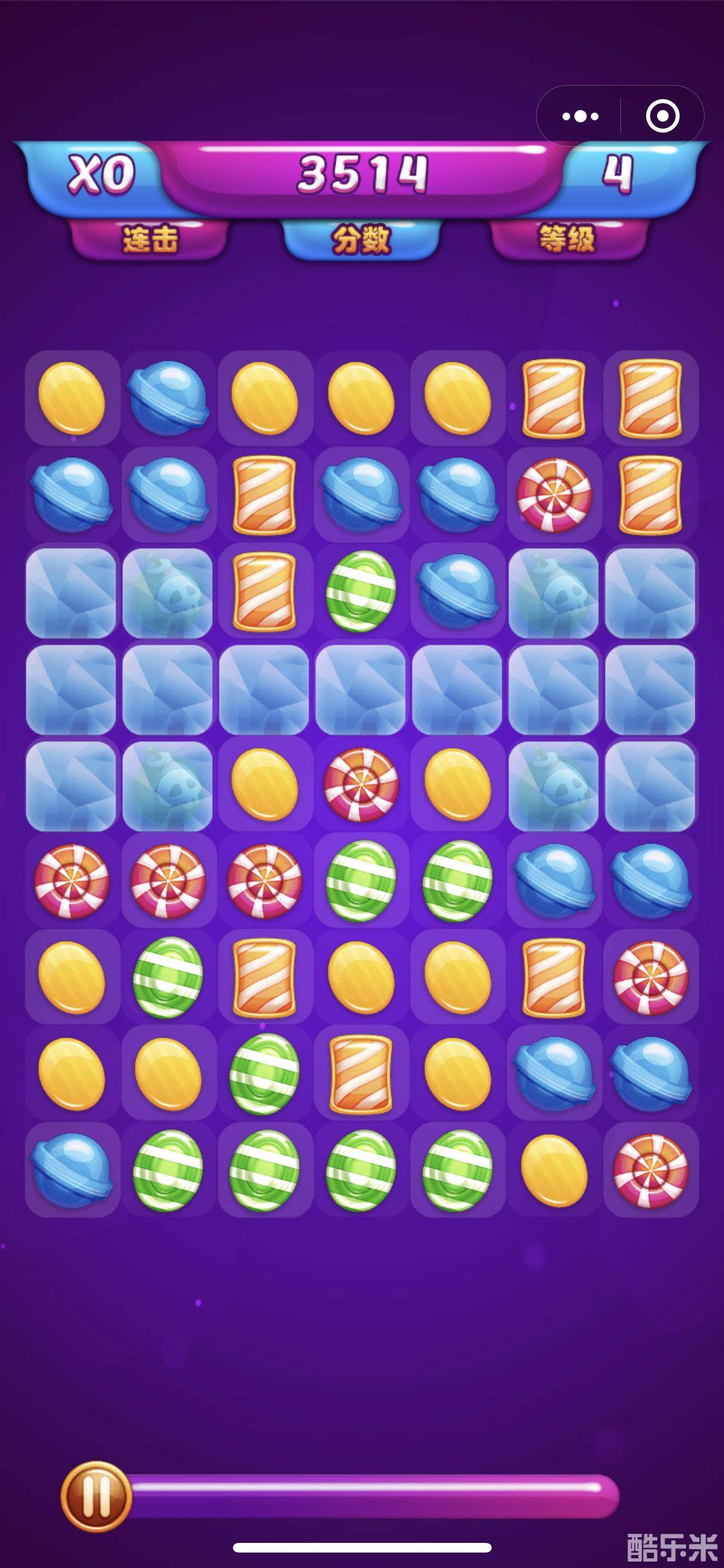Screen dimensions: 724x1568
Task: Open the mini program more-options menu
Action: pyautogui.click(x=580, y=117)
